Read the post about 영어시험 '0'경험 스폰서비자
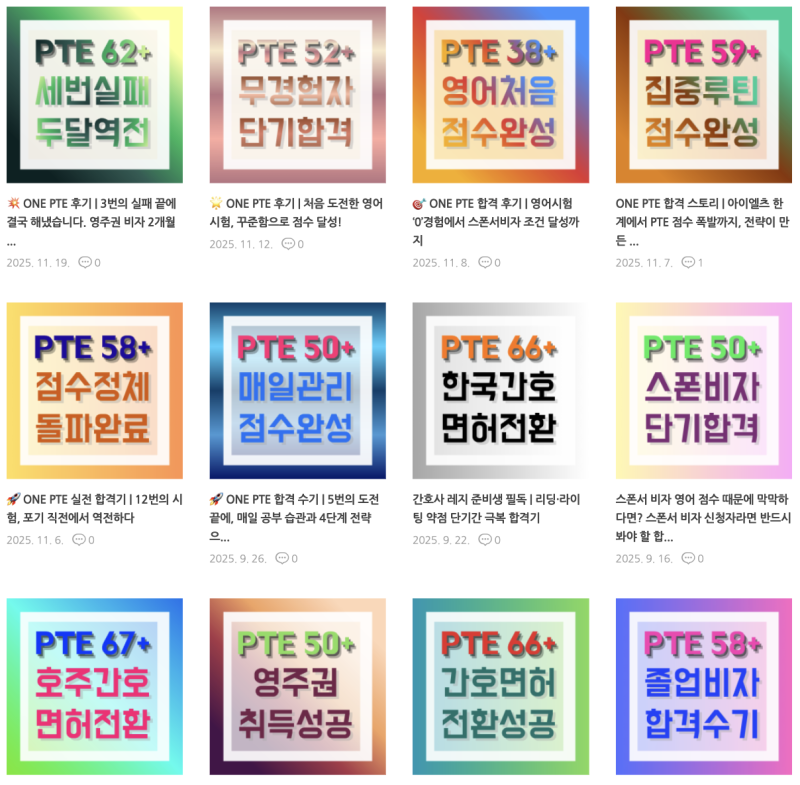The height and width of the screenshot is (785, 800). (499, 221)
